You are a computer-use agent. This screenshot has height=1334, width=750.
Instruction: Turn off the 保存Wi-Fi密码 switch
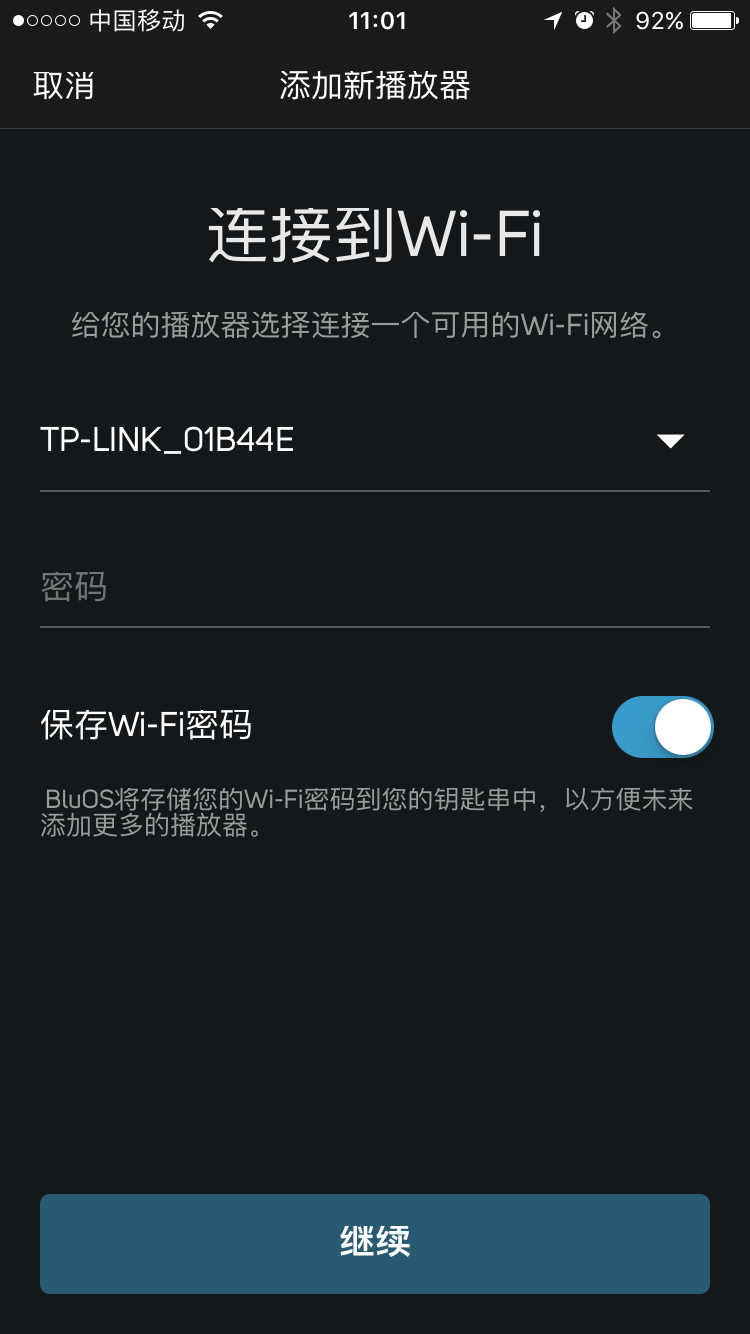tap(662, 727)
